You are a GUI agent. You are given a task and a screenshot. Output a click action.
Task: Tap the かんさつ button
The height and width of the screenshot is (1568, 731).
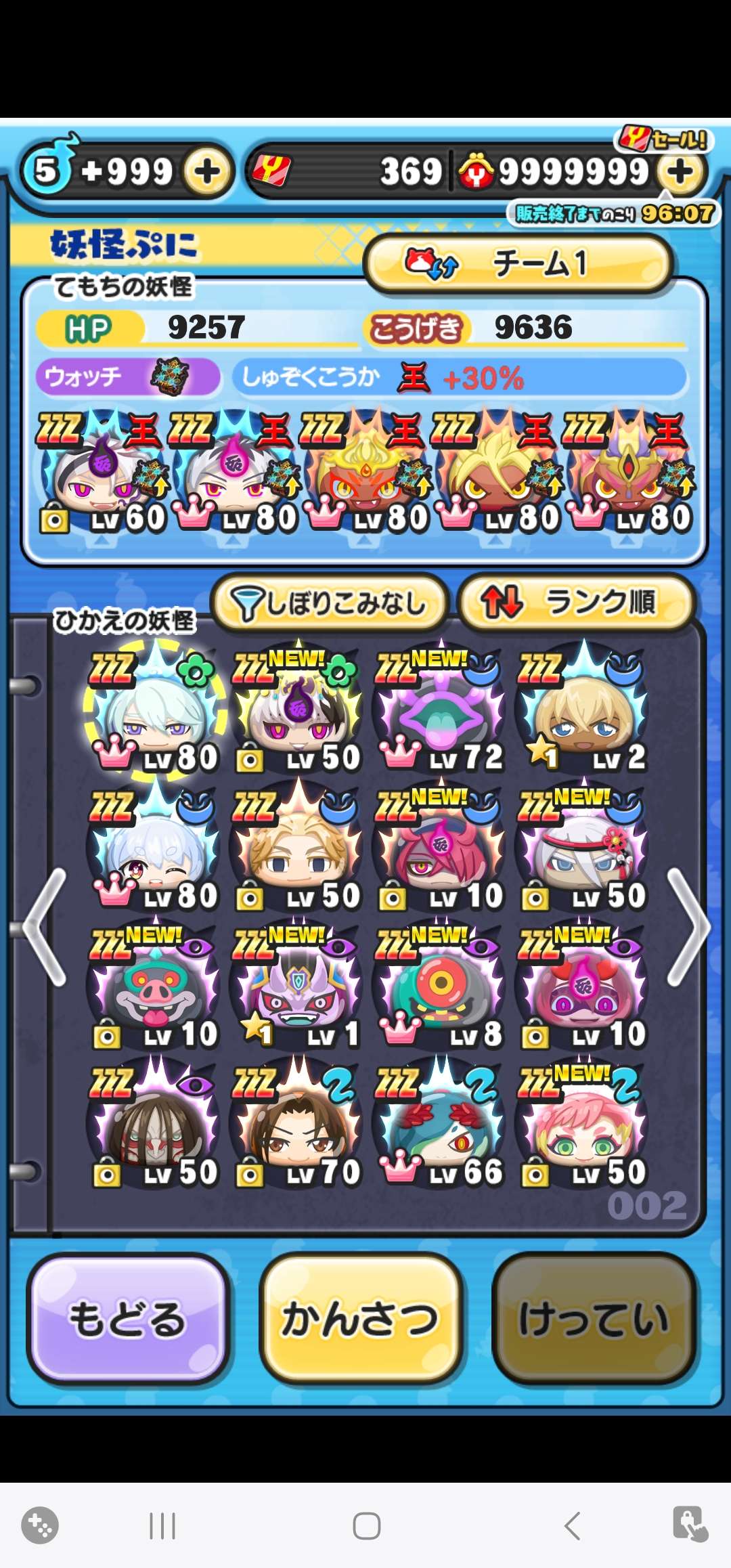pyautogui.click(x=361, y=1319)
